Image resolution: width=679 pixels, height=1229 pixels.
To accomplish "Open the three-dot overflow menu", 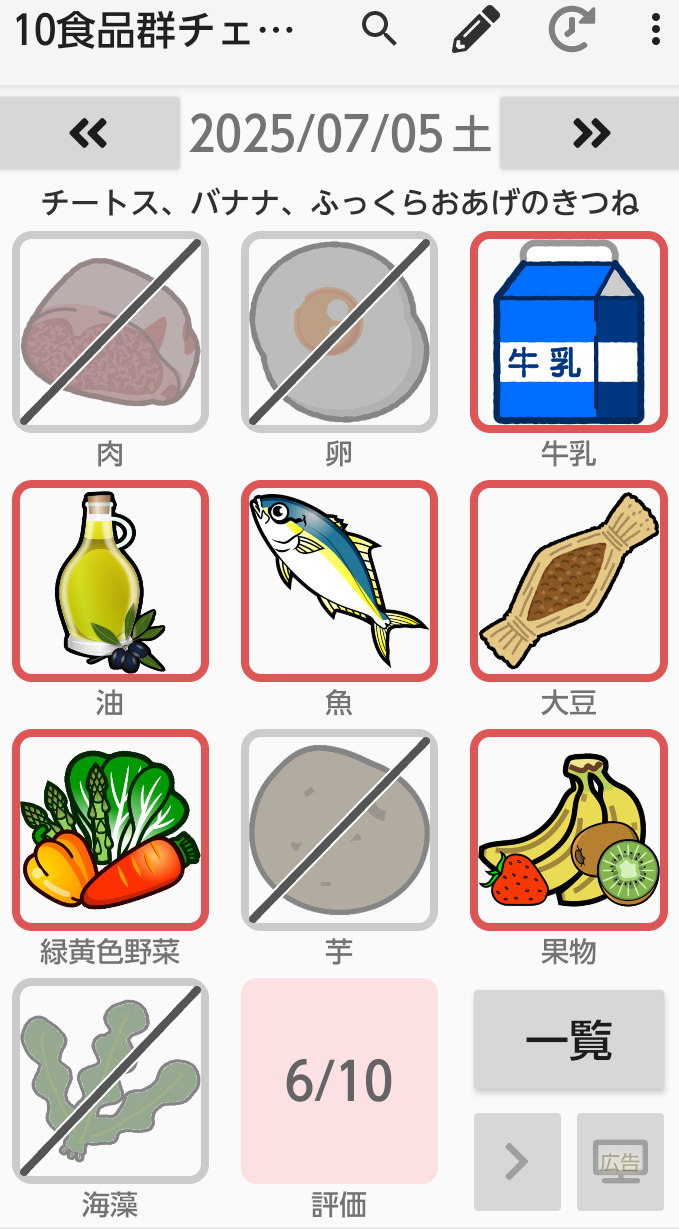I will [655, 30].
